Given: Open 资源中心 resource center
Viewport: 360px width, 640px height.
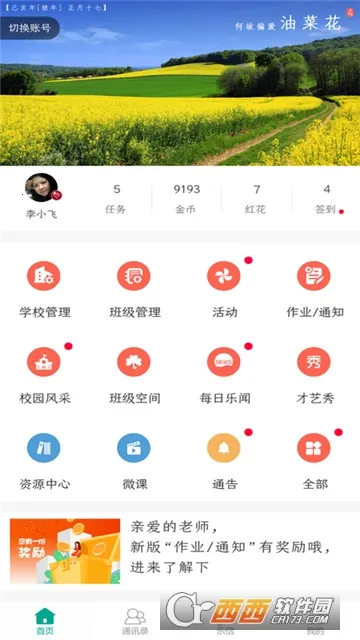Looking at the screenshot, I should point(44,462).
